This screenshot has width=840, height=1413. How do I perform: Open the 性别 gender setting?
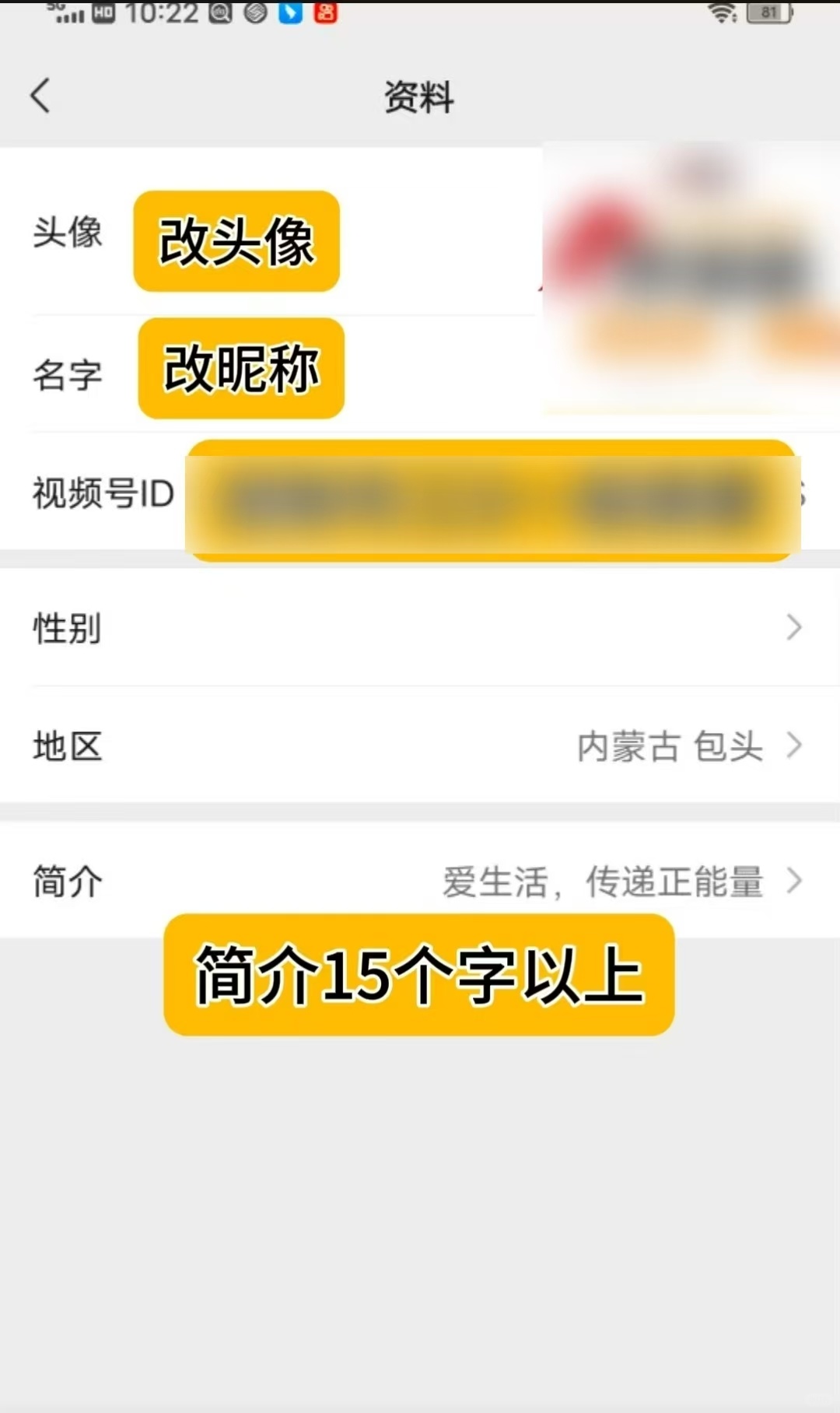(x=420, y=628)
